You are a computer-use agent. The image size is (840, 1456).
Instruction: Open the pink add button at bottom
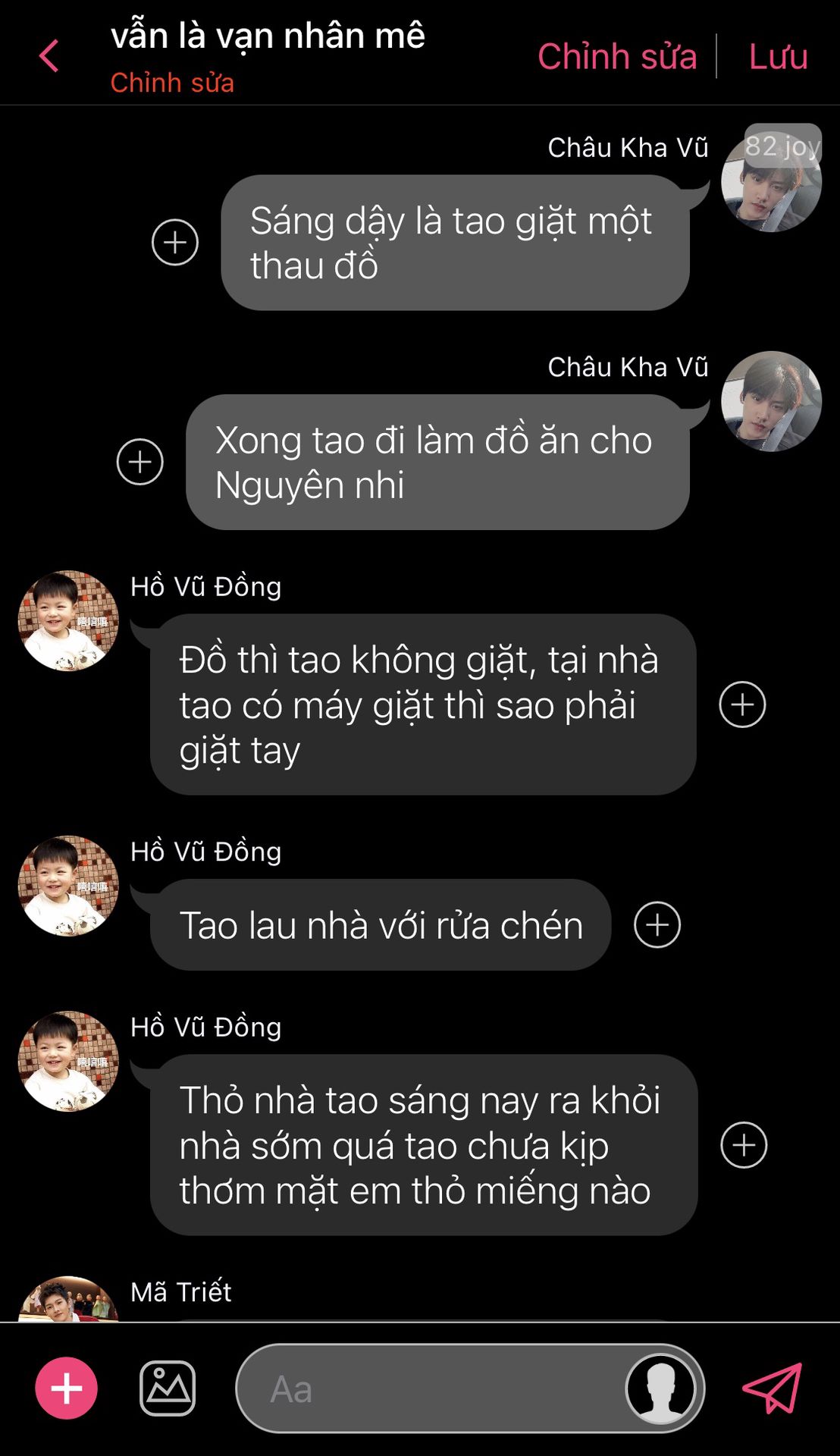click(x=67, y=1389)
